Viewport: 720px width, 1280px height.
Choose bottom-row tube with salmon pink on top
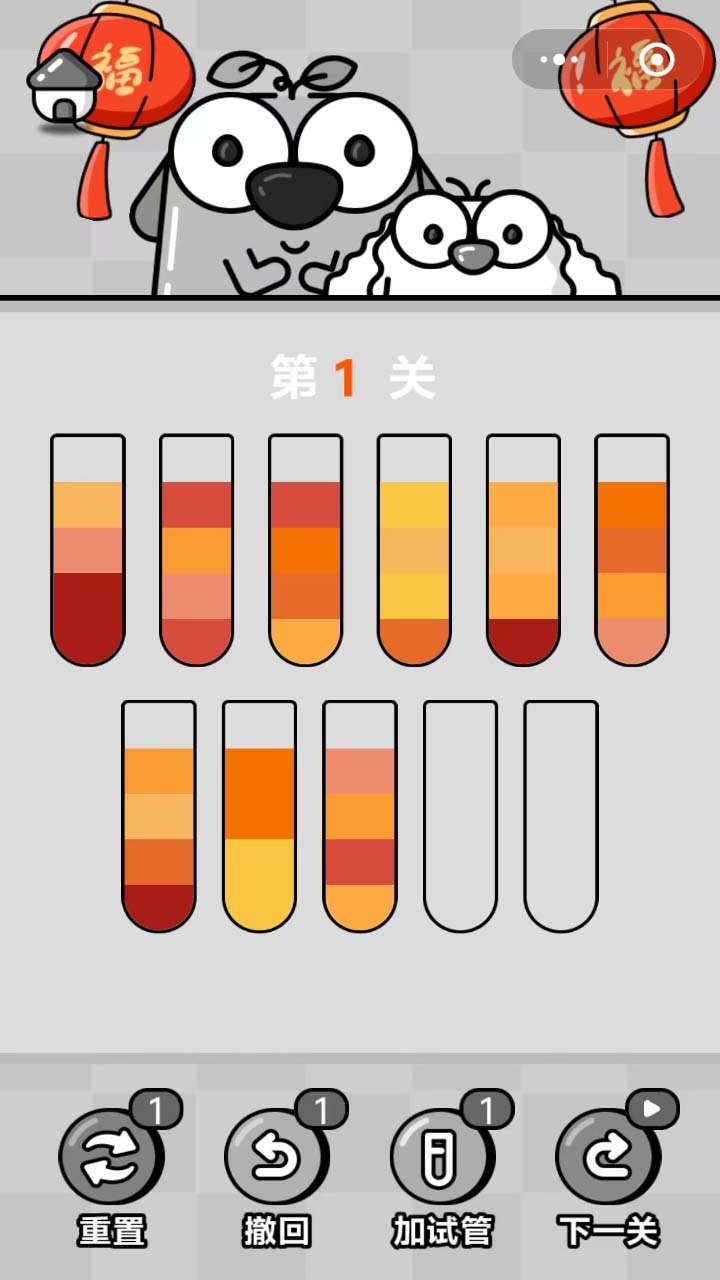click(360, 815)
